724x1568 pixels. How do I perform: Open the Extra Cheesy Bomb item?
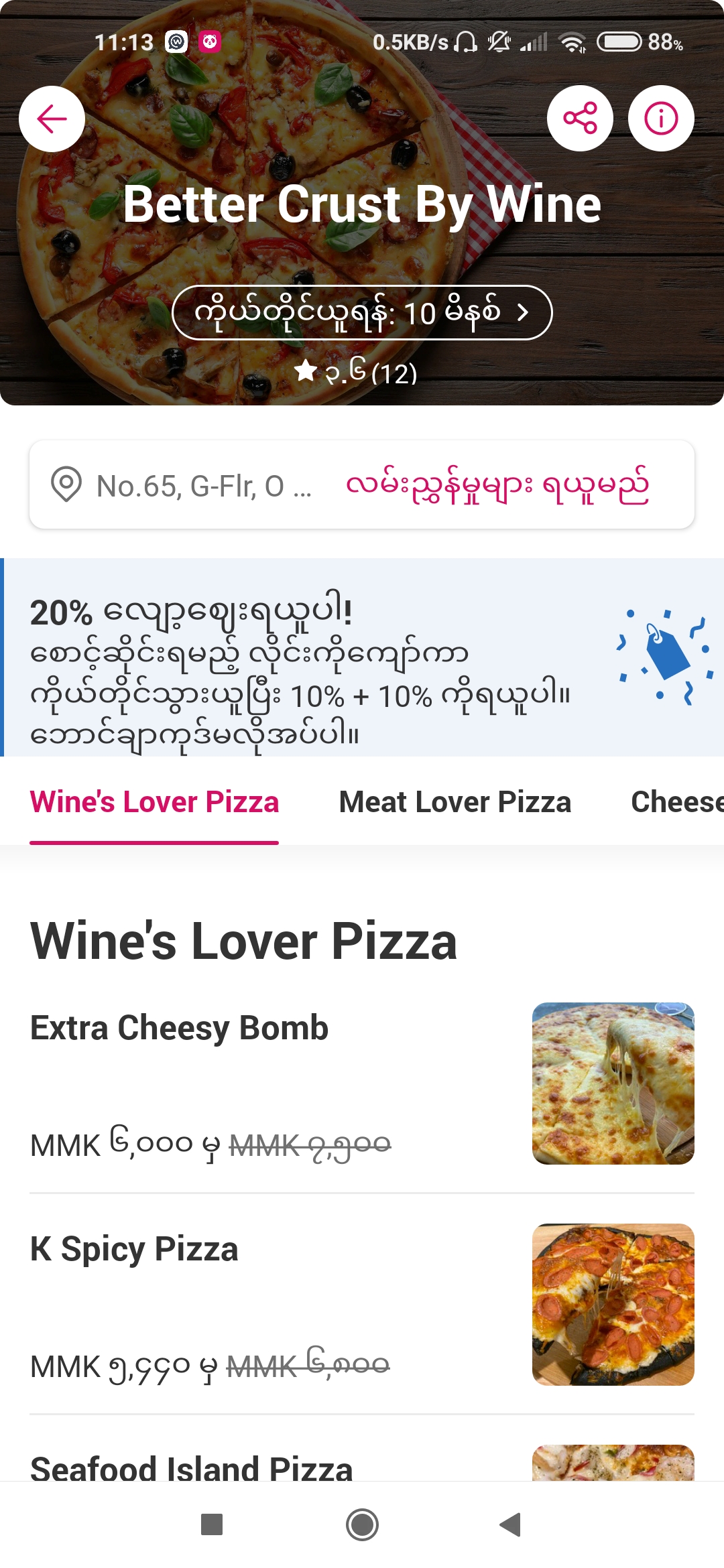362,1083
